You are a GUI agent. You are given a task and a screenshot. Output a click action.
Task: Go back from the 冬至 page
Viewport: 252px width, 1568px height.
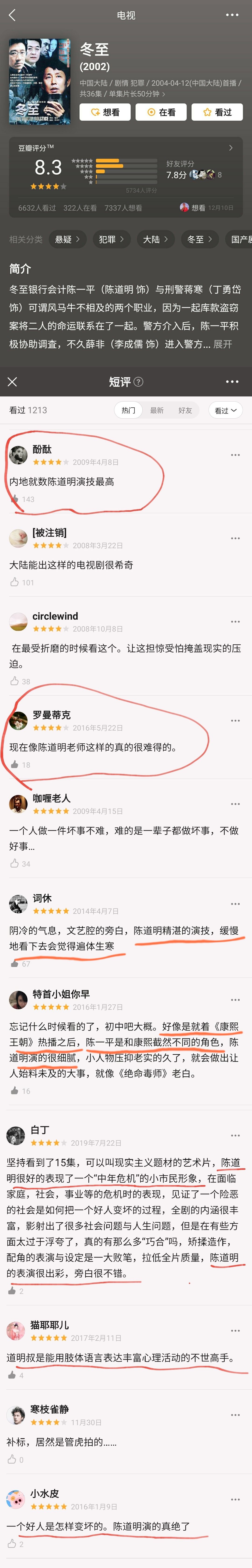12,15
